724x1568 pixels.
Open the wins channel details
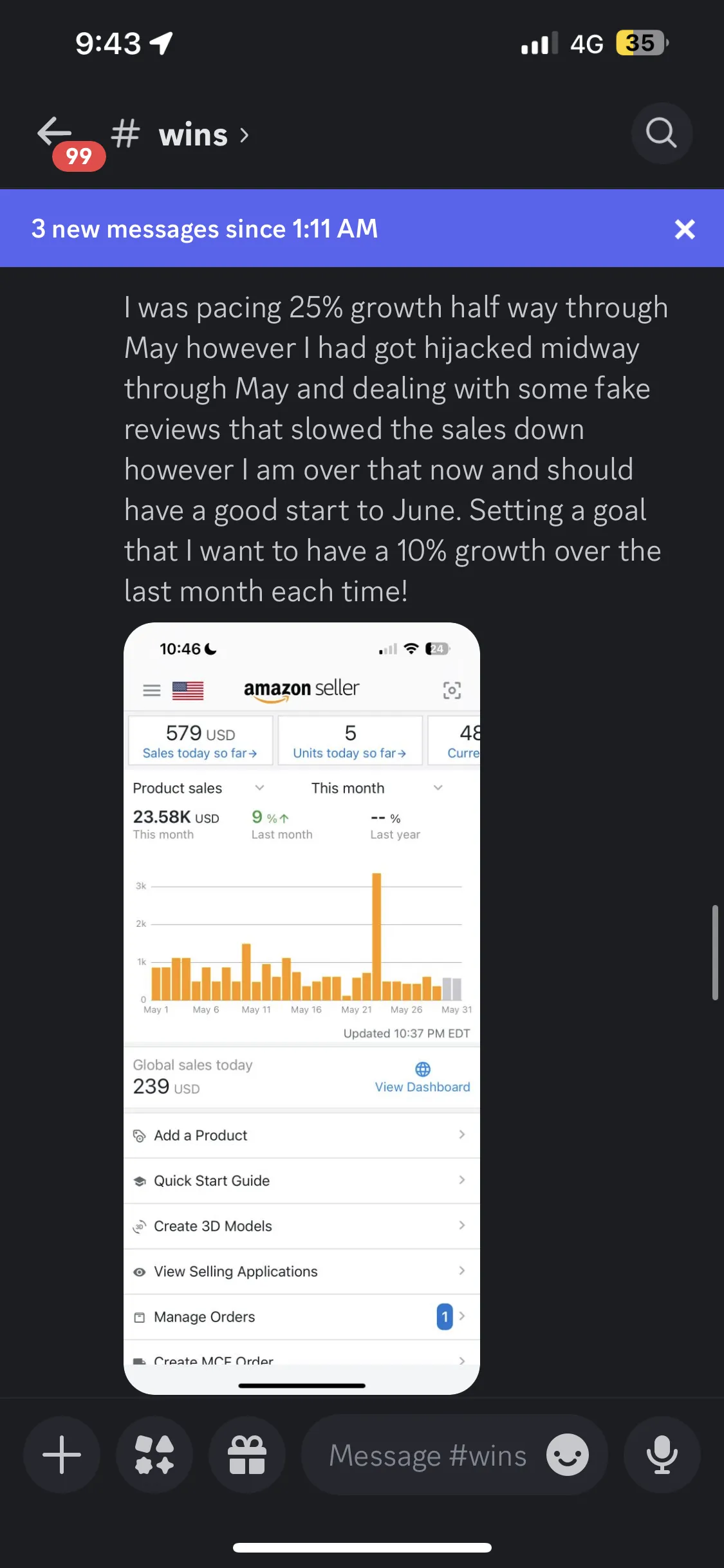(x=181, y=135)
